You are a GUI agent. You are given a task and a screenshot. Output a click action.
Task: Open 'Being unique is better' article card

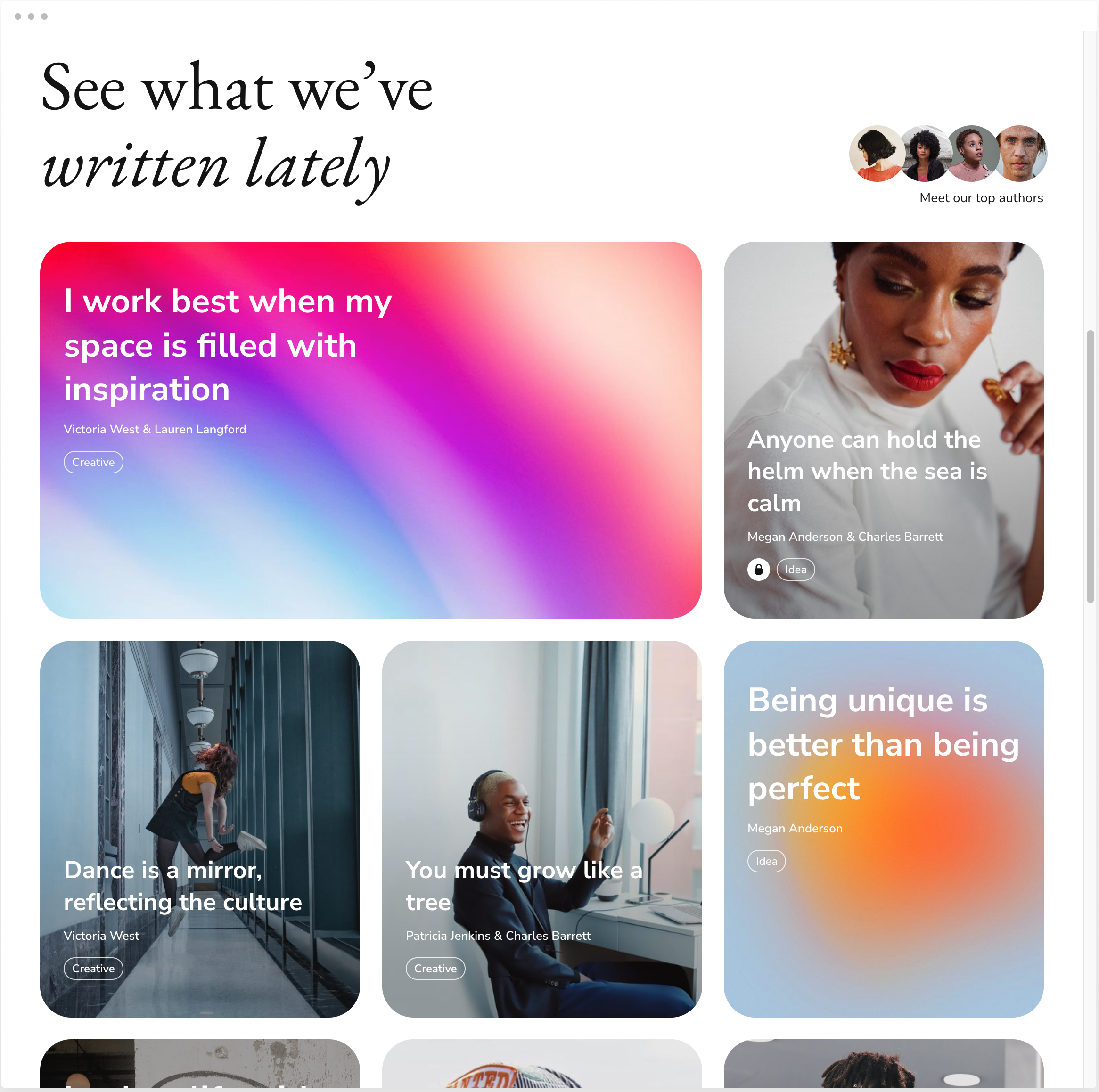click(882, 744)
